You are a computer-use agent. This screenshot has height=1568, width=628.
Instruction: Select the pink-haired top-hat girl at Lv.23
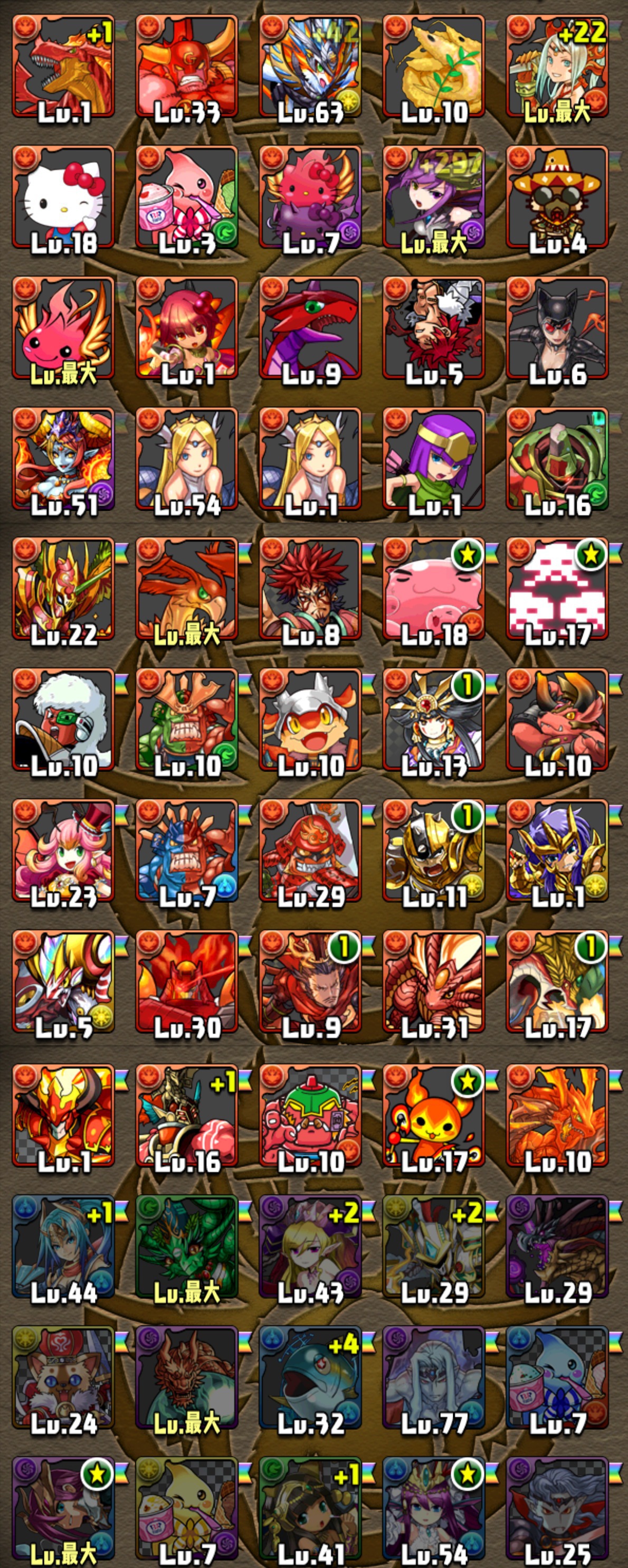[x=63, y=851]
